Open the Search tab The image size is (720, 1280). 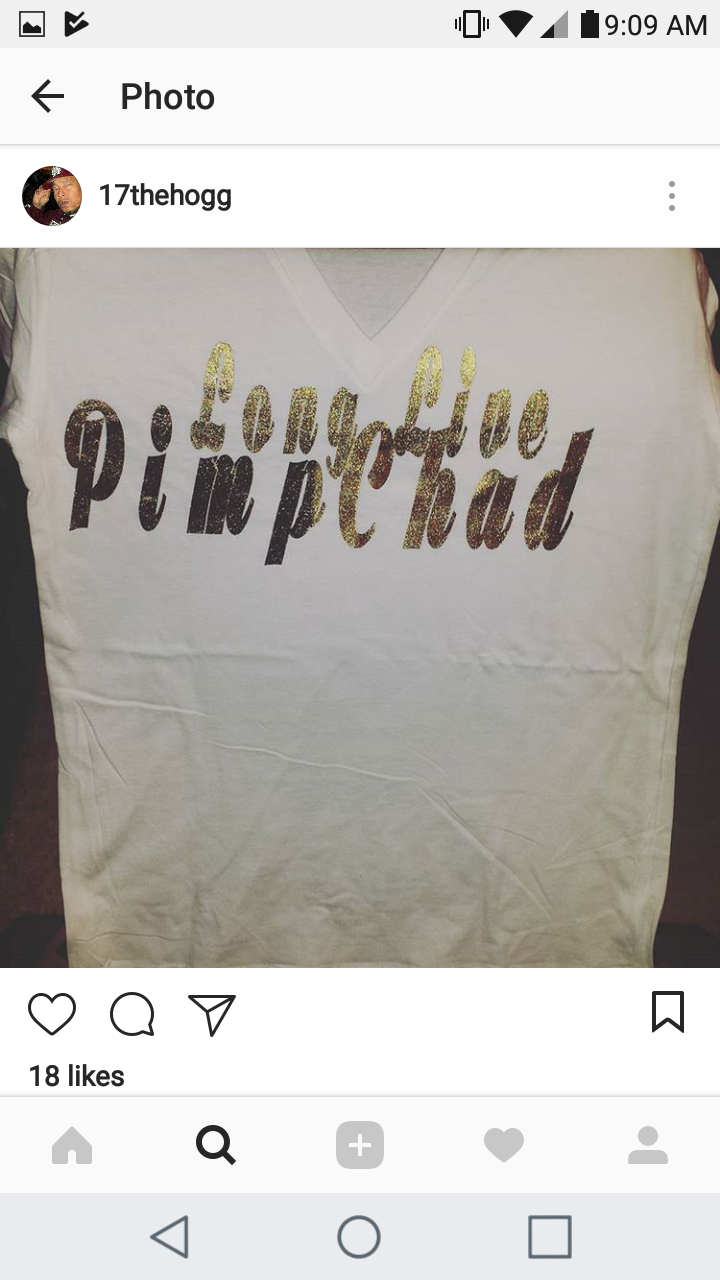[x=216, y=1145]
